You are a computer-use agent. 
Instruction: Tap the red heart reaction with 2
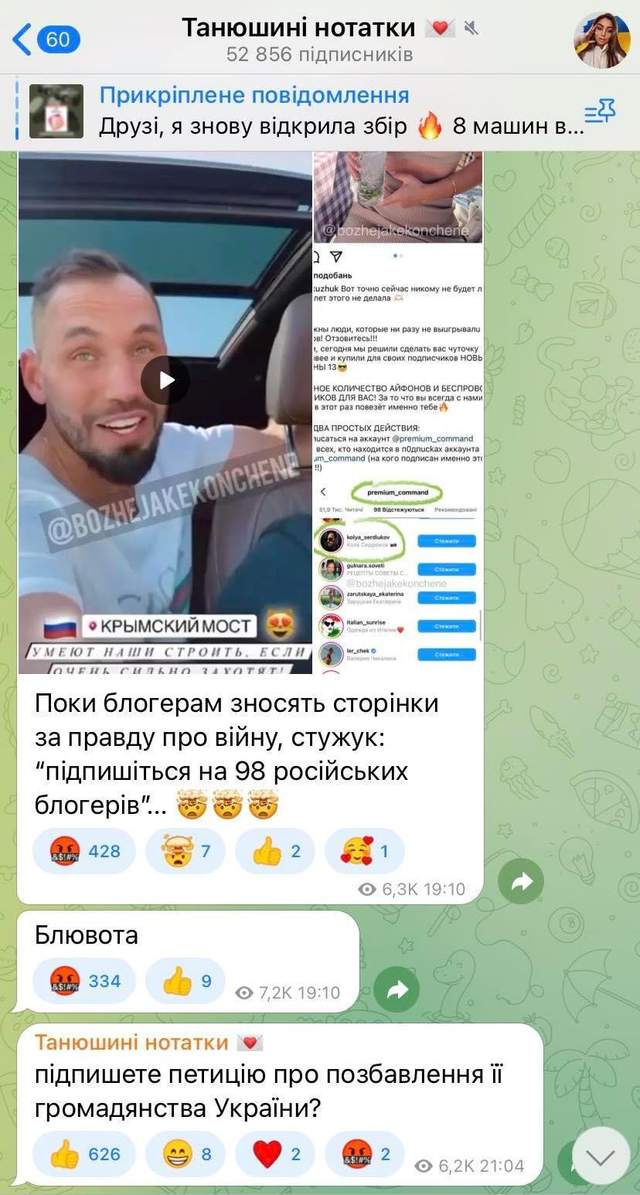coord(274,1155)
